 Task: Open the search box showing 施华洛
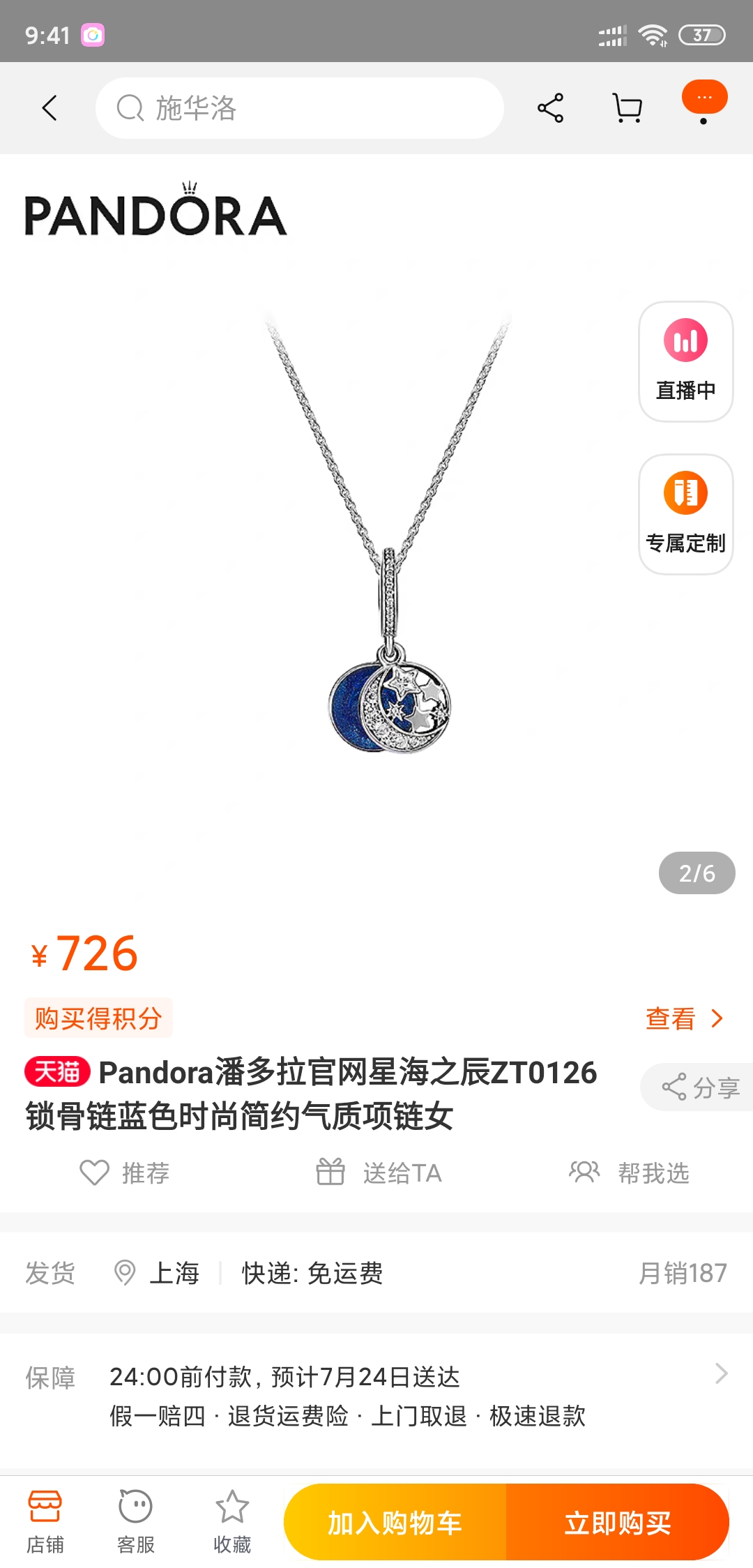coord(300,108)
